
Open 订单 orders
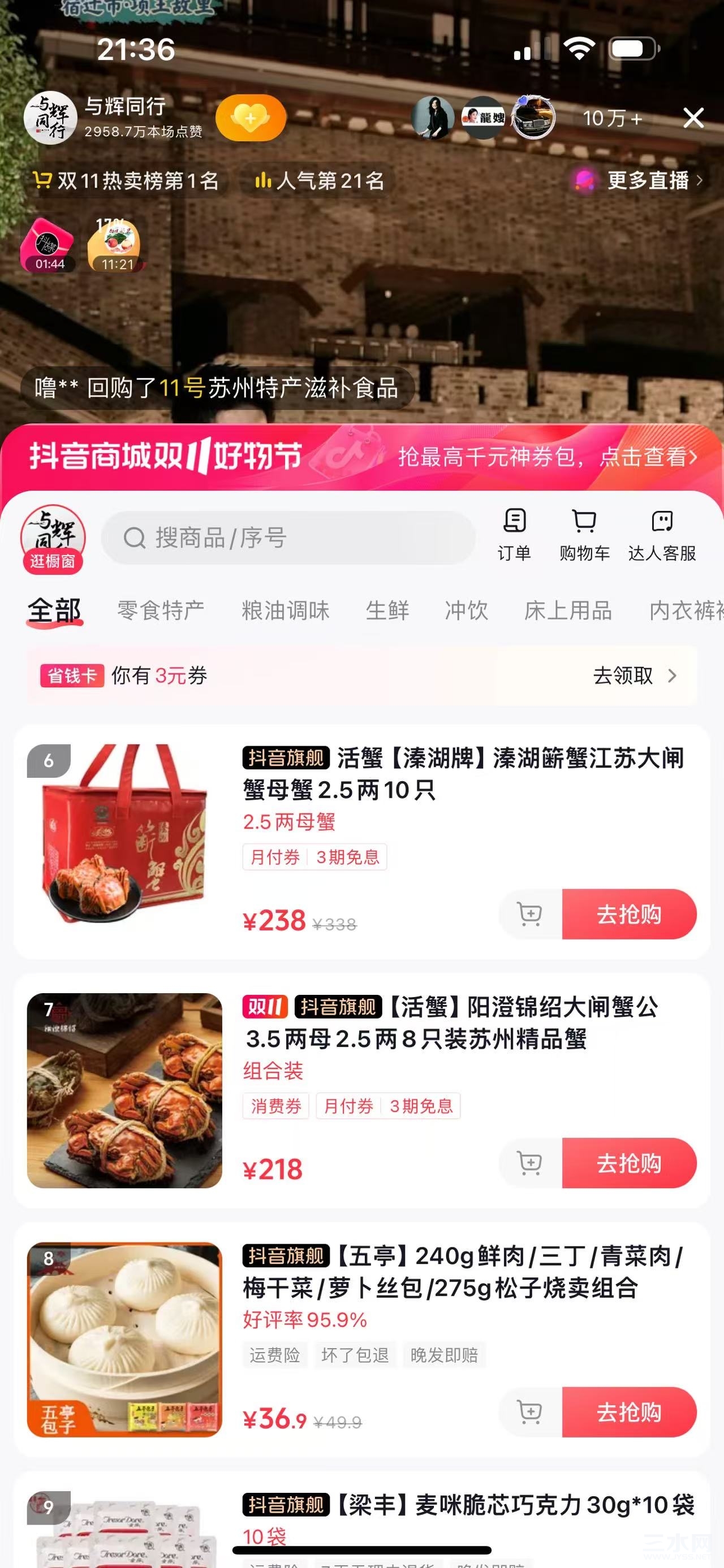pos(515,535)
